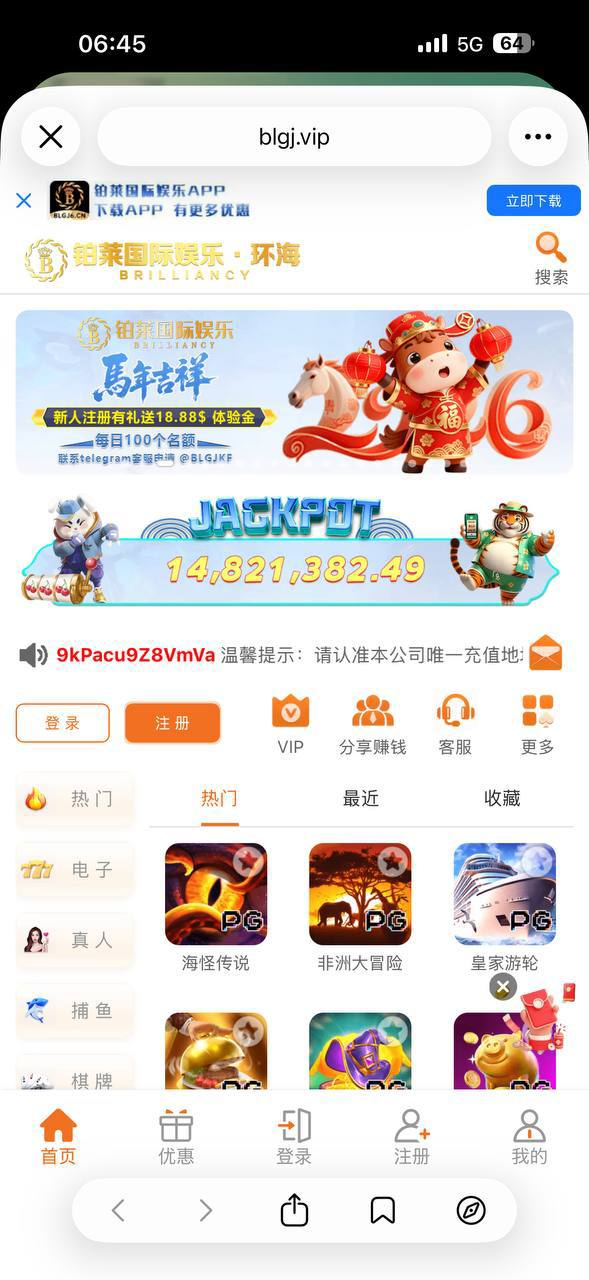589x1280 pixels.
Task: Tap the 立即下载 download button
Action: pyautogui.click(x=533, y=200)
